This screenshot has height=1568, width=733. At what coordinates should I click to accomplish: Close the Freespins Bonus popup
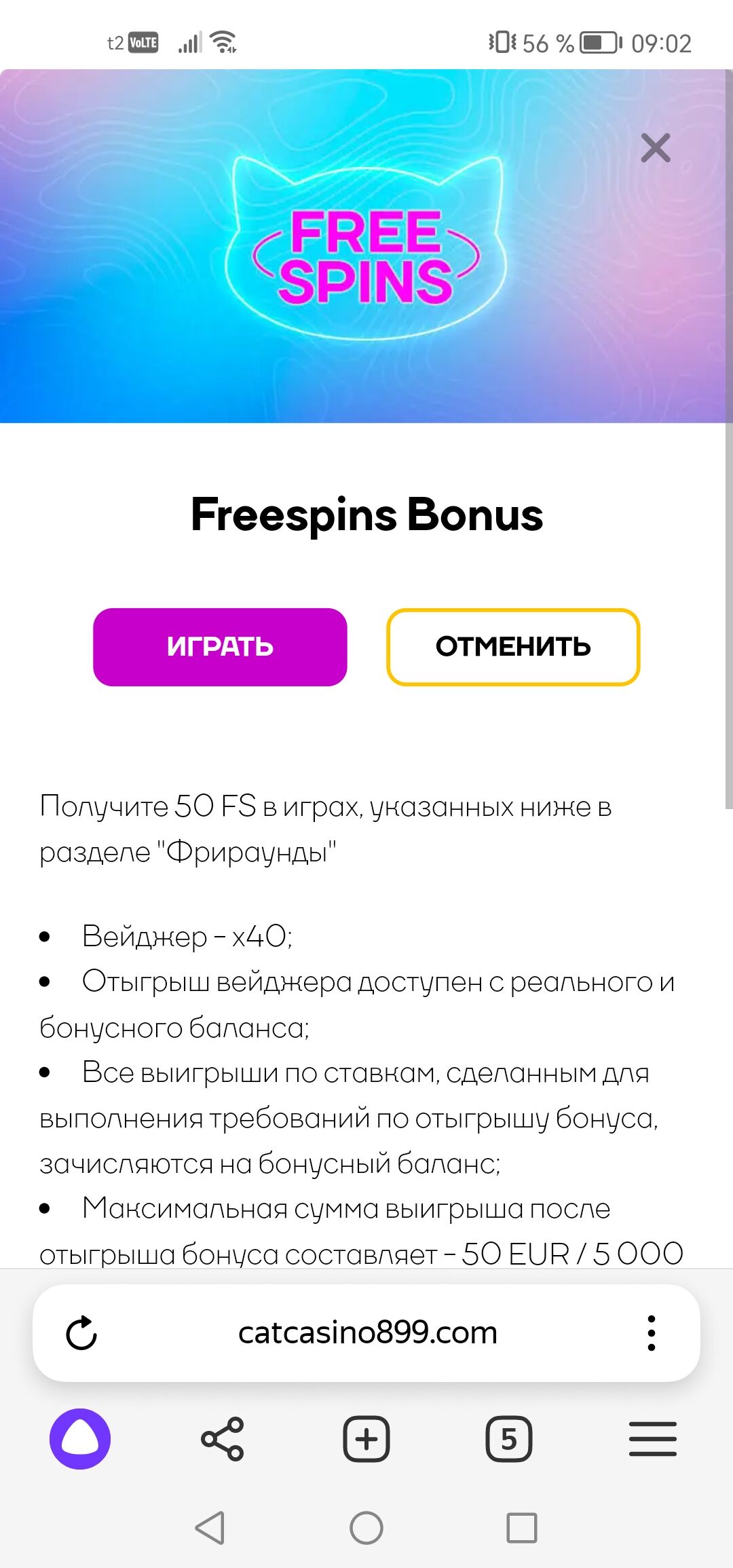pyautogui.click(x=655, y=148)
